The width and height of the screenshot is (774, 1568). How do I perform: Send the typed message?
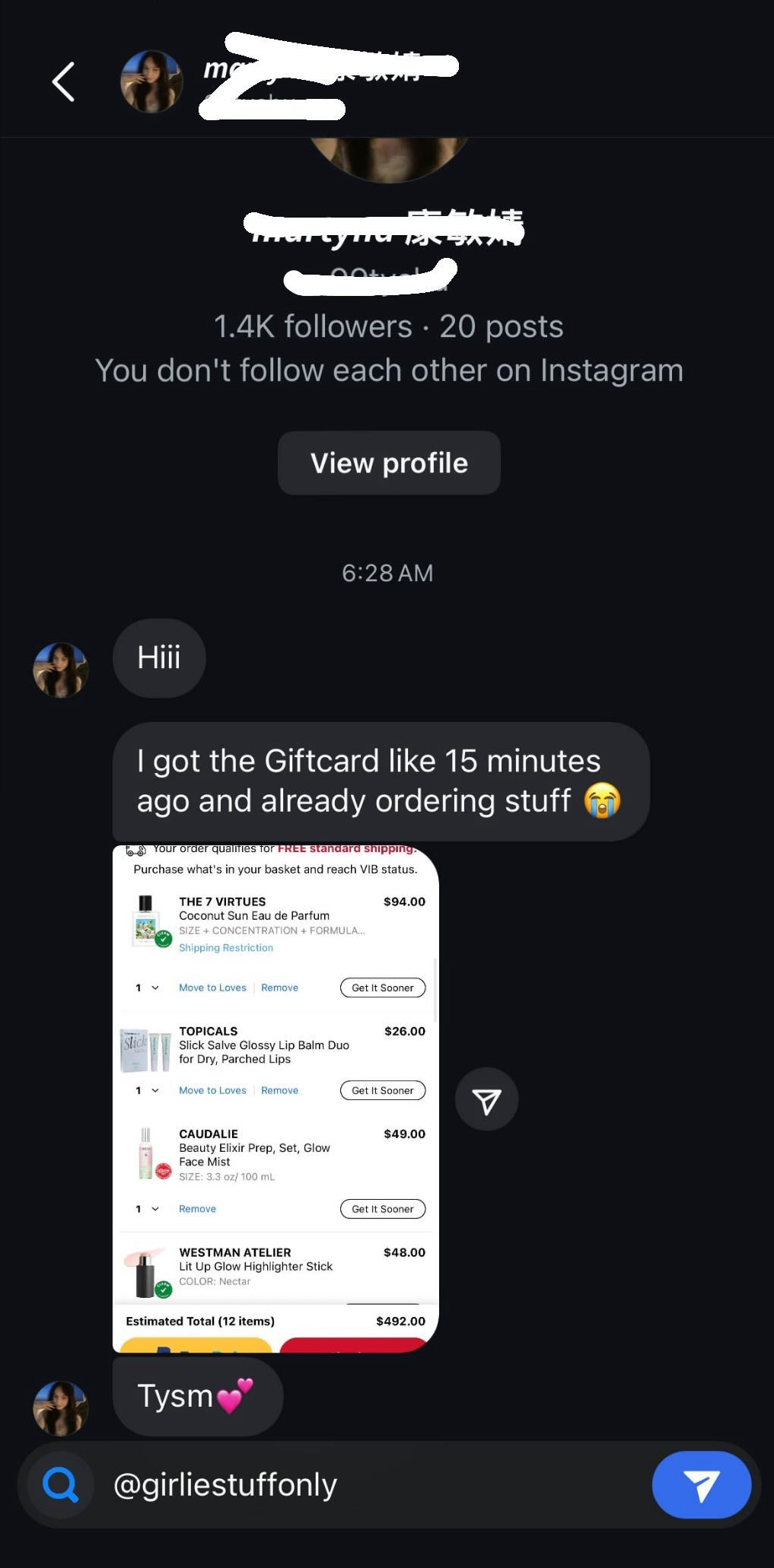[701, 1485]
